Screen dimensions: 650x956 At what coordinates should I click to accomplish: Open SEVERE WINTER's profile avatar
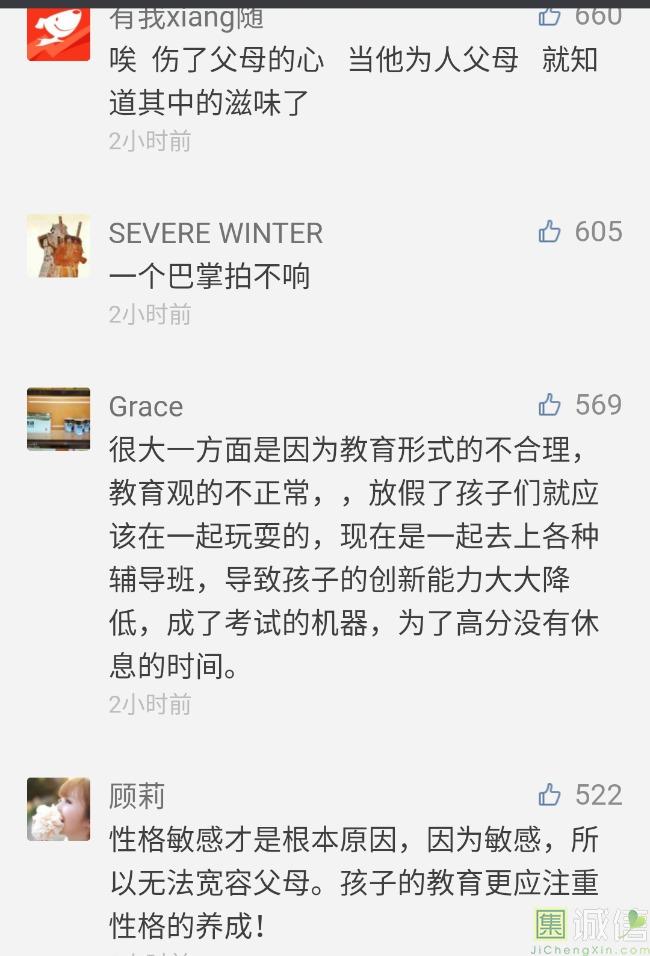click(58, 246)
